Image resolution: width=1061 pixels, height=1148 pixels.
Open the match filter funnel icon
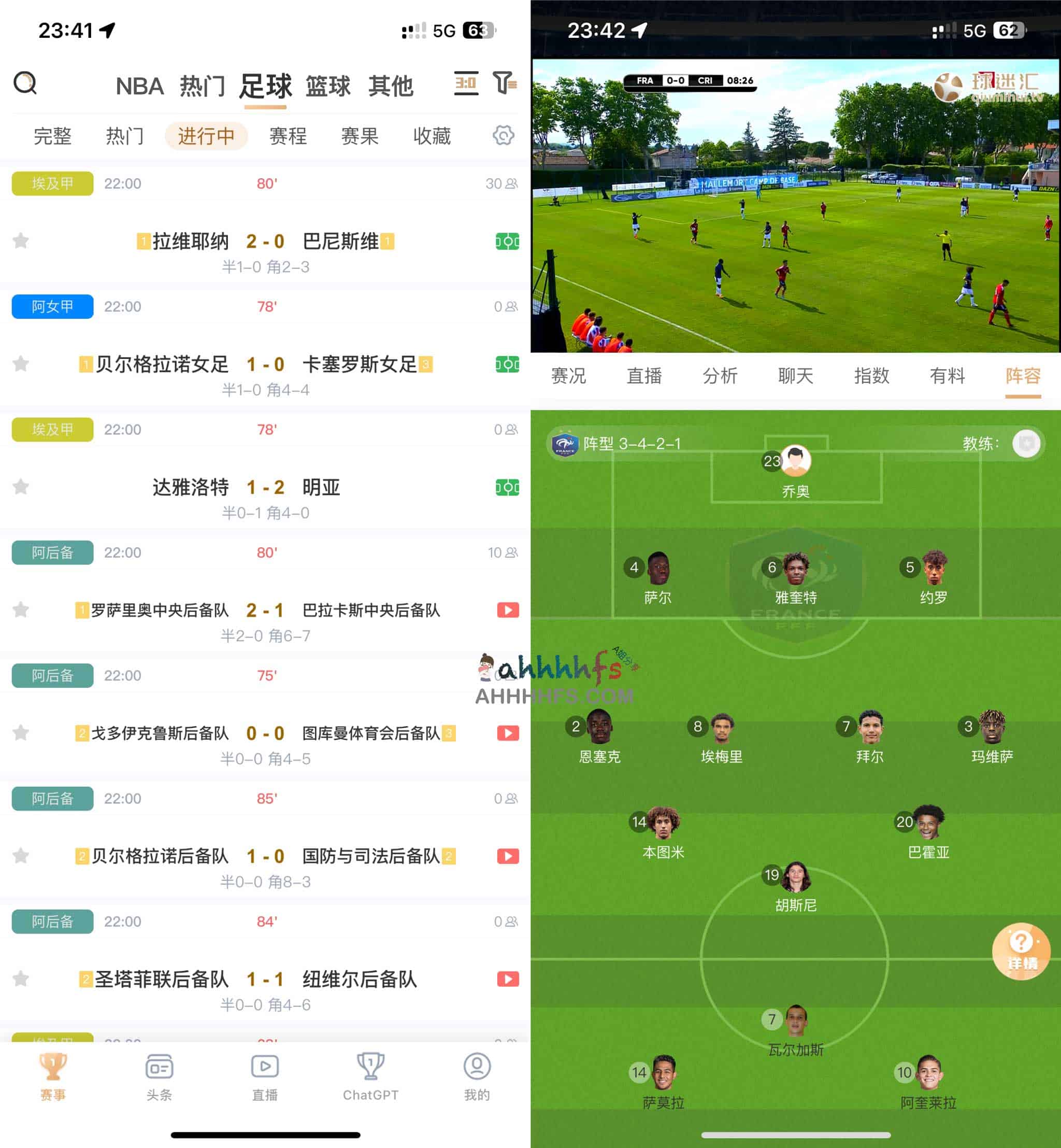coord(505,83)
